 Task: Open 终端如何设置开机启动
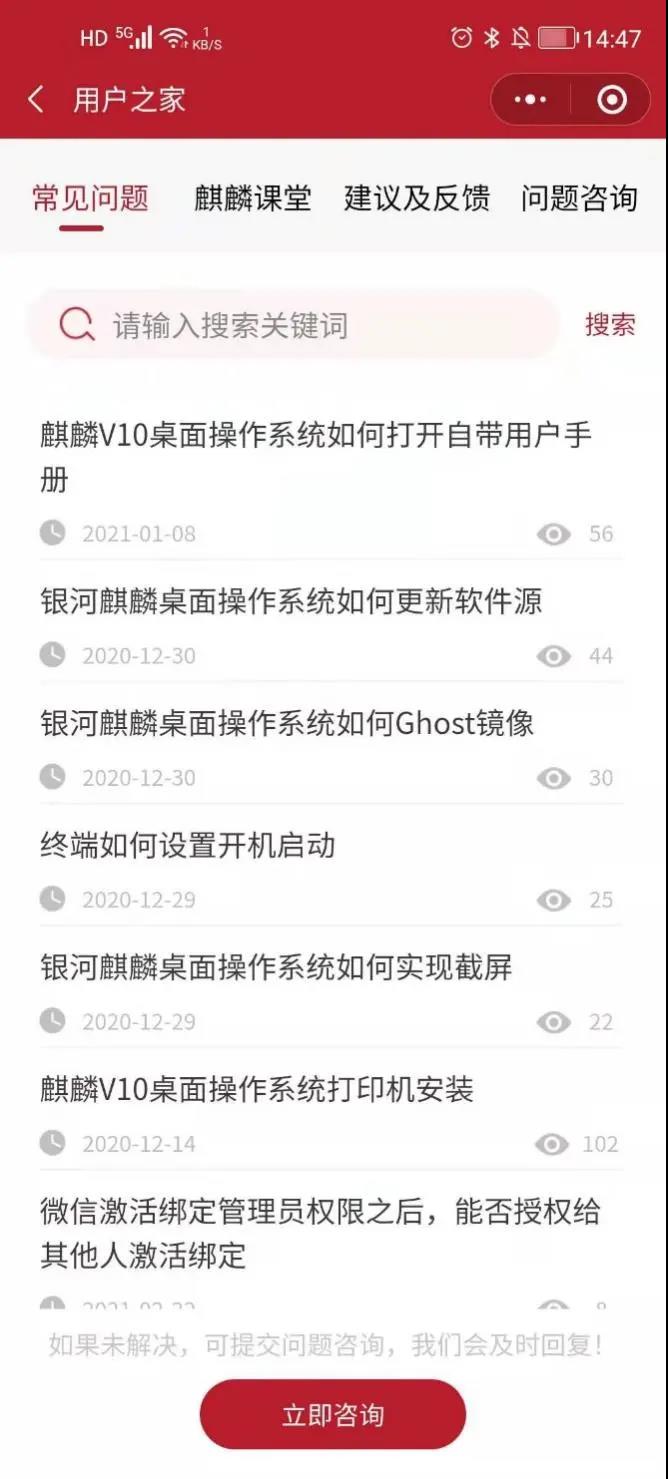(x=187, y=846)
